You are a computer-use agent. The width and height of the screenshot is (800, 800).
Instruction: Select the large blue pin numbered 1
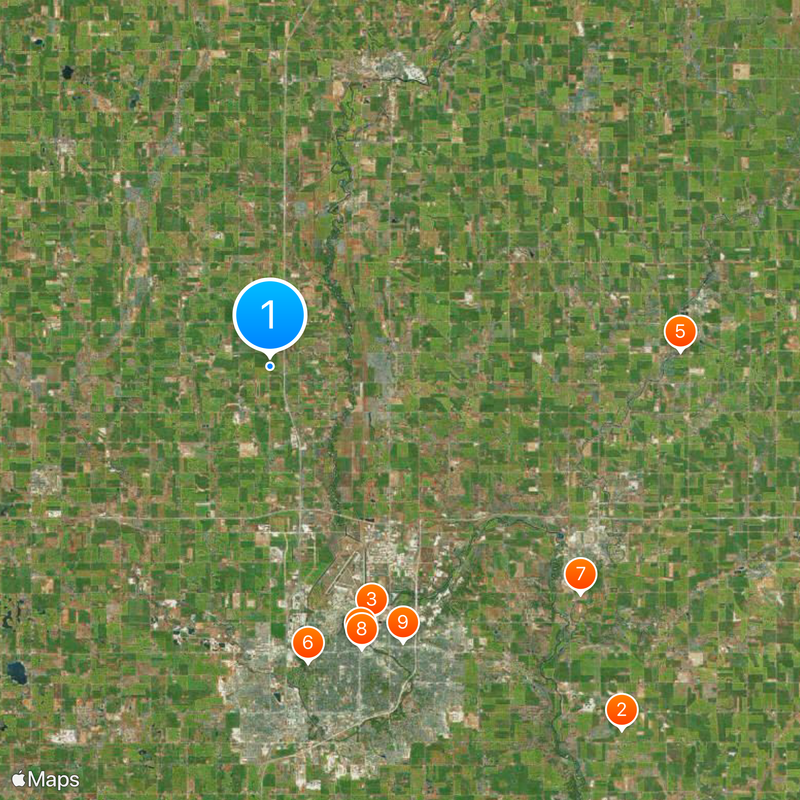269,315
